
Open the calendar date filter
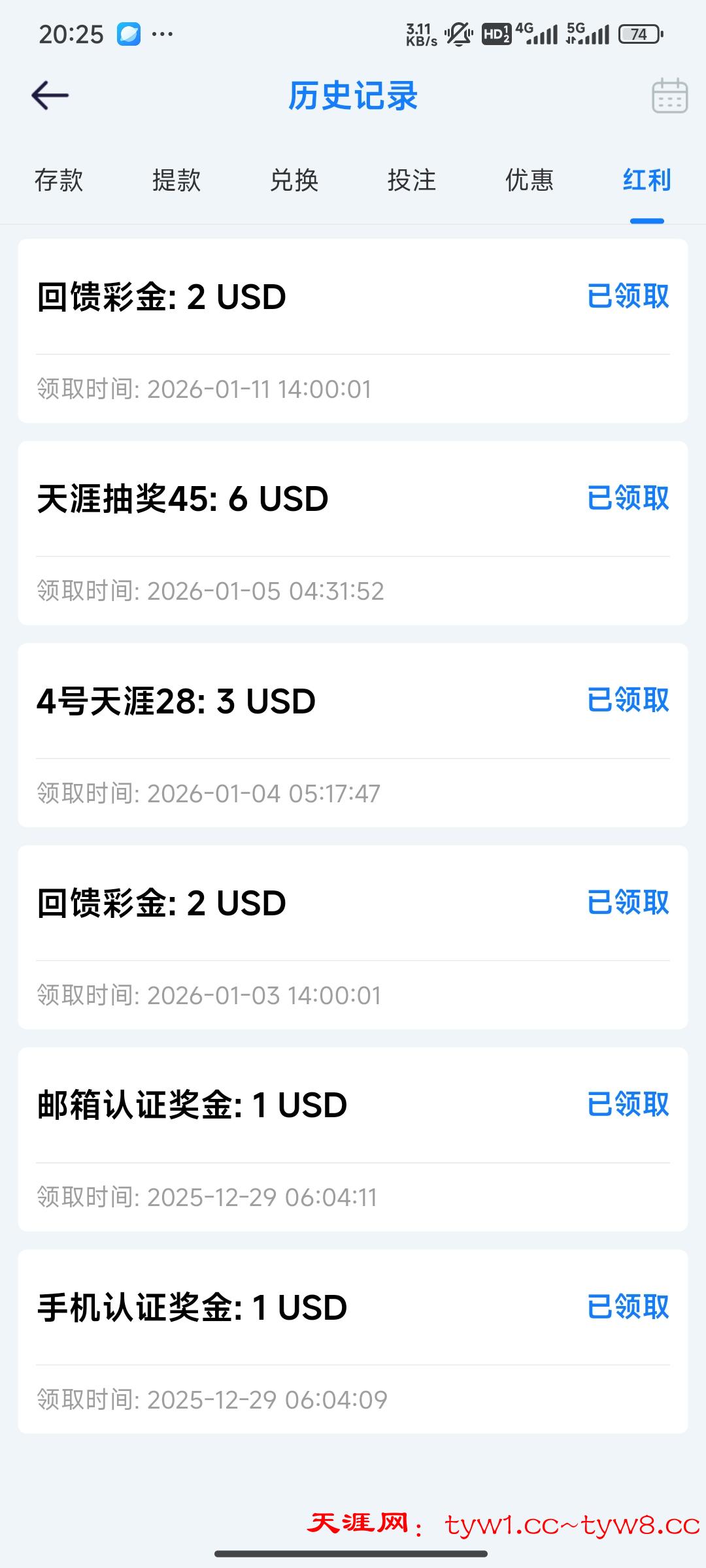tap(669, 96)
